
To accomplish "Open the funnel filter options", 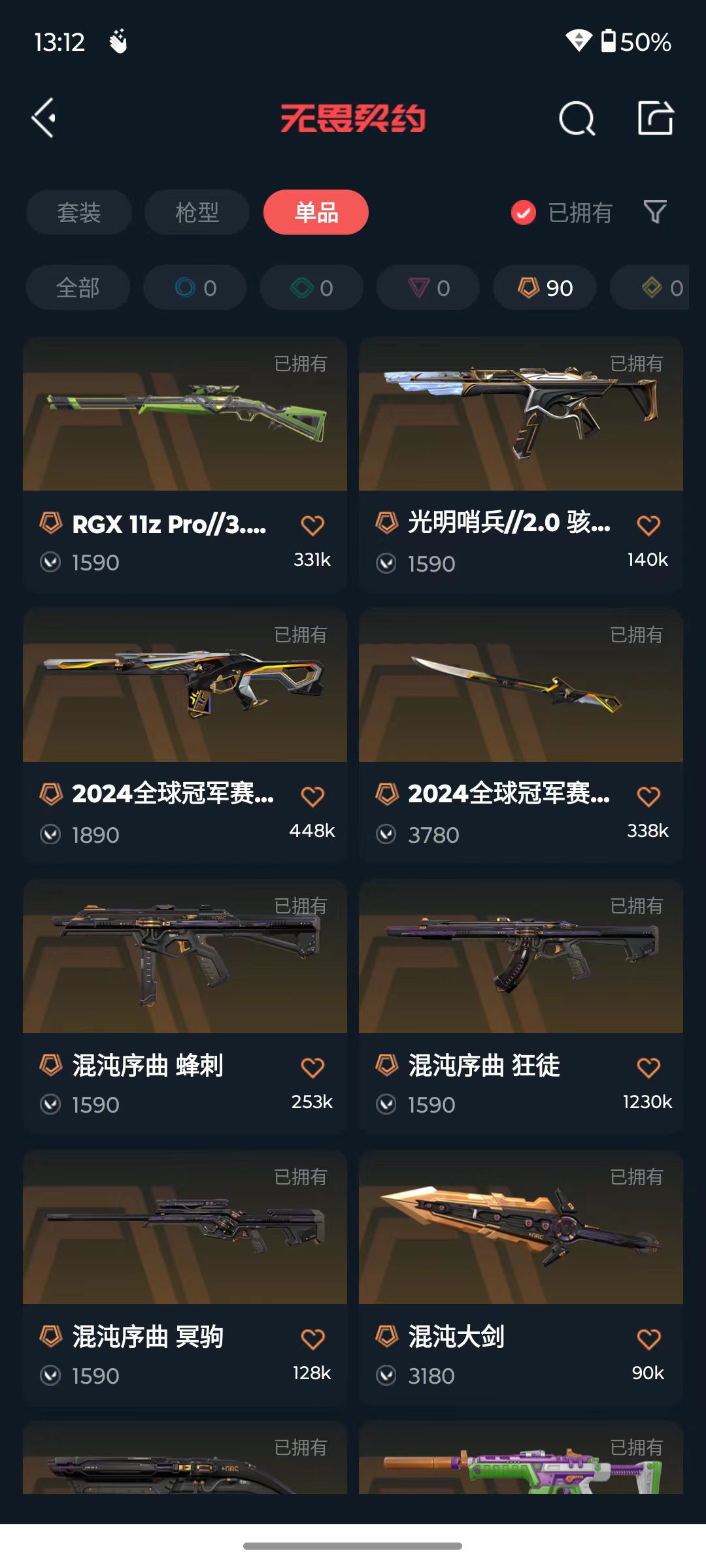I will (x=655, y=212).
